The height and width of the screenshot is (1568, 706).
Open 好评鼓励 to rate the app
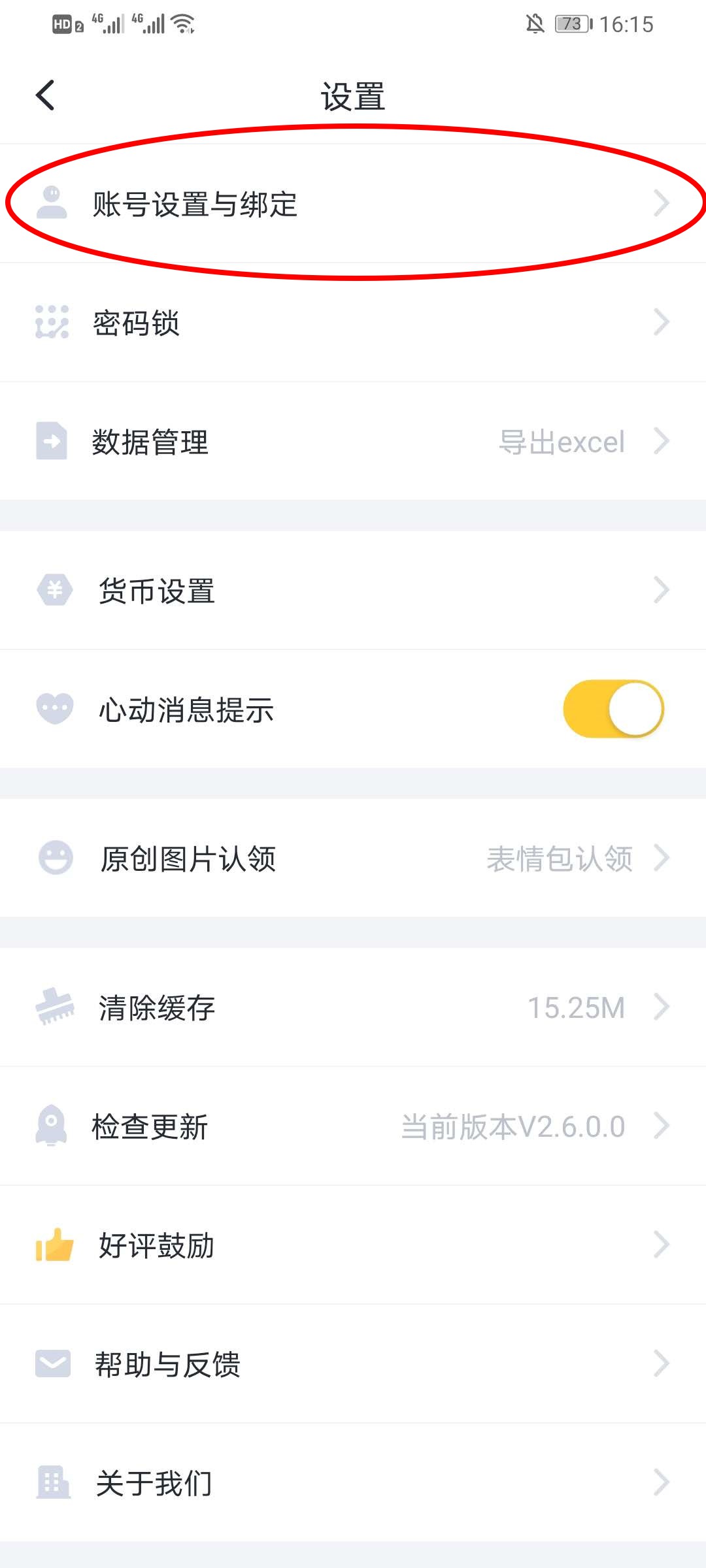(x=353, y=1245)
